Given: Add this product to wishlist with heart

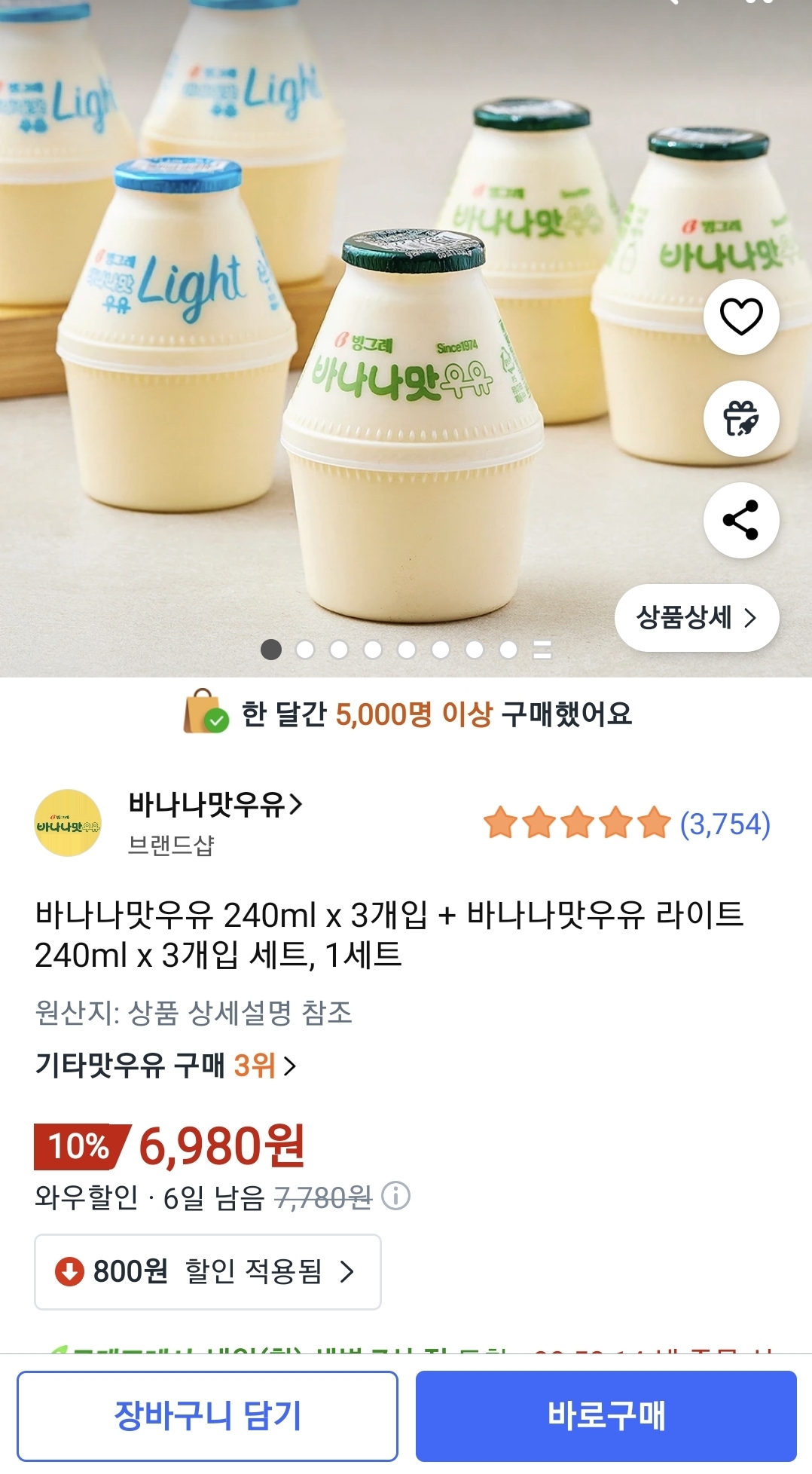Looking at the screenshot, I should coord(741,317).
